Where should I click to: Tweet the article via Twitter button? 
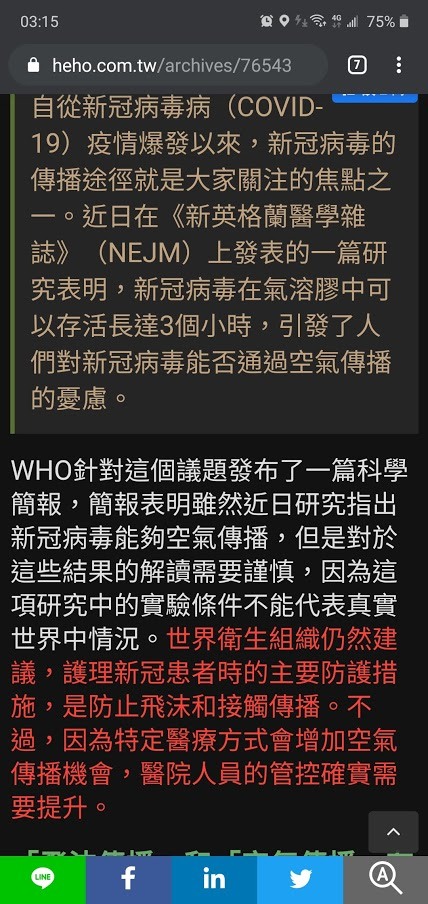click(300, 880)
